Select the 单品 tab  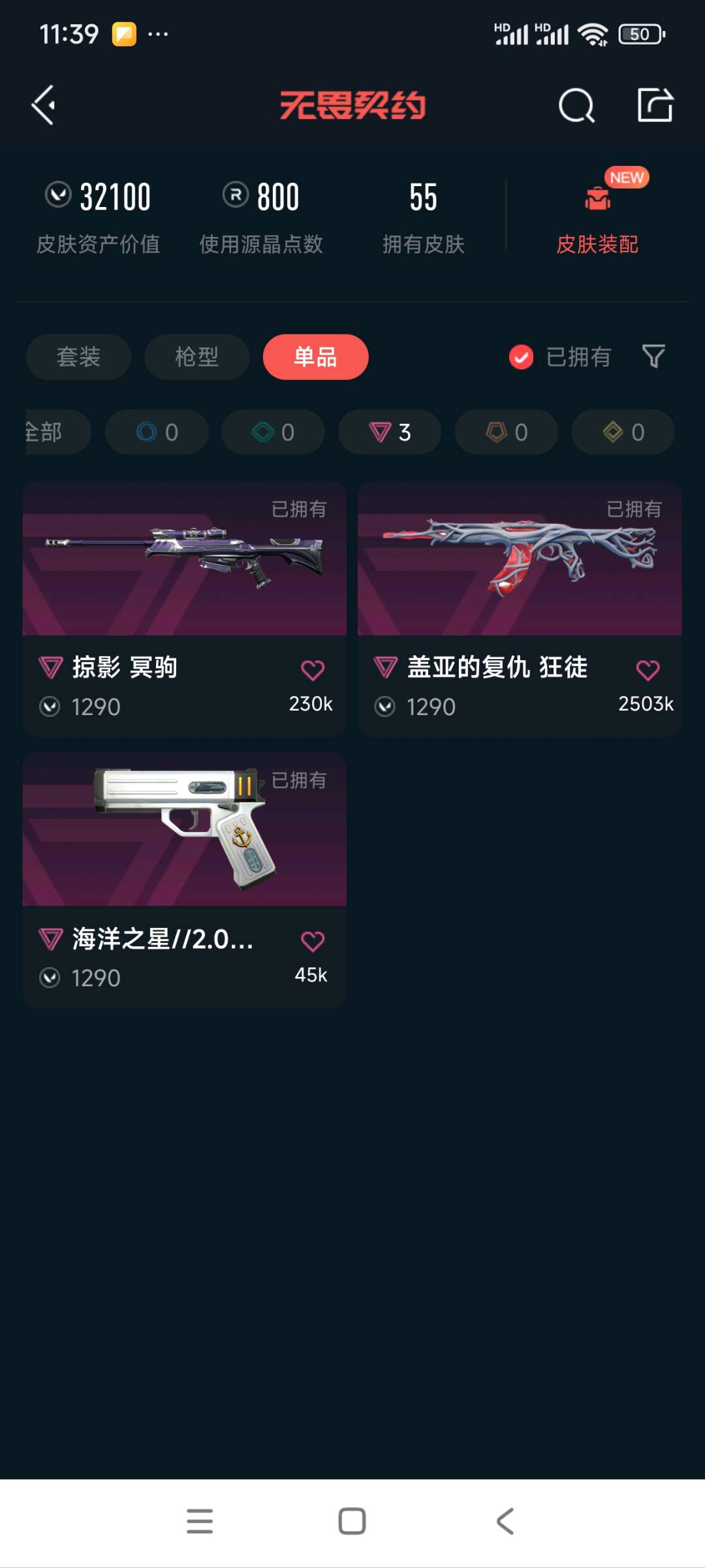click(315, 357)
